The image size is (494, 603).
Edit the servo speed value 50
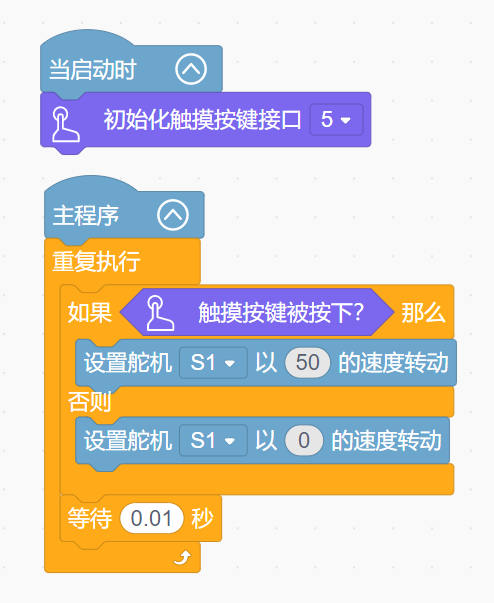coord(308,363)
